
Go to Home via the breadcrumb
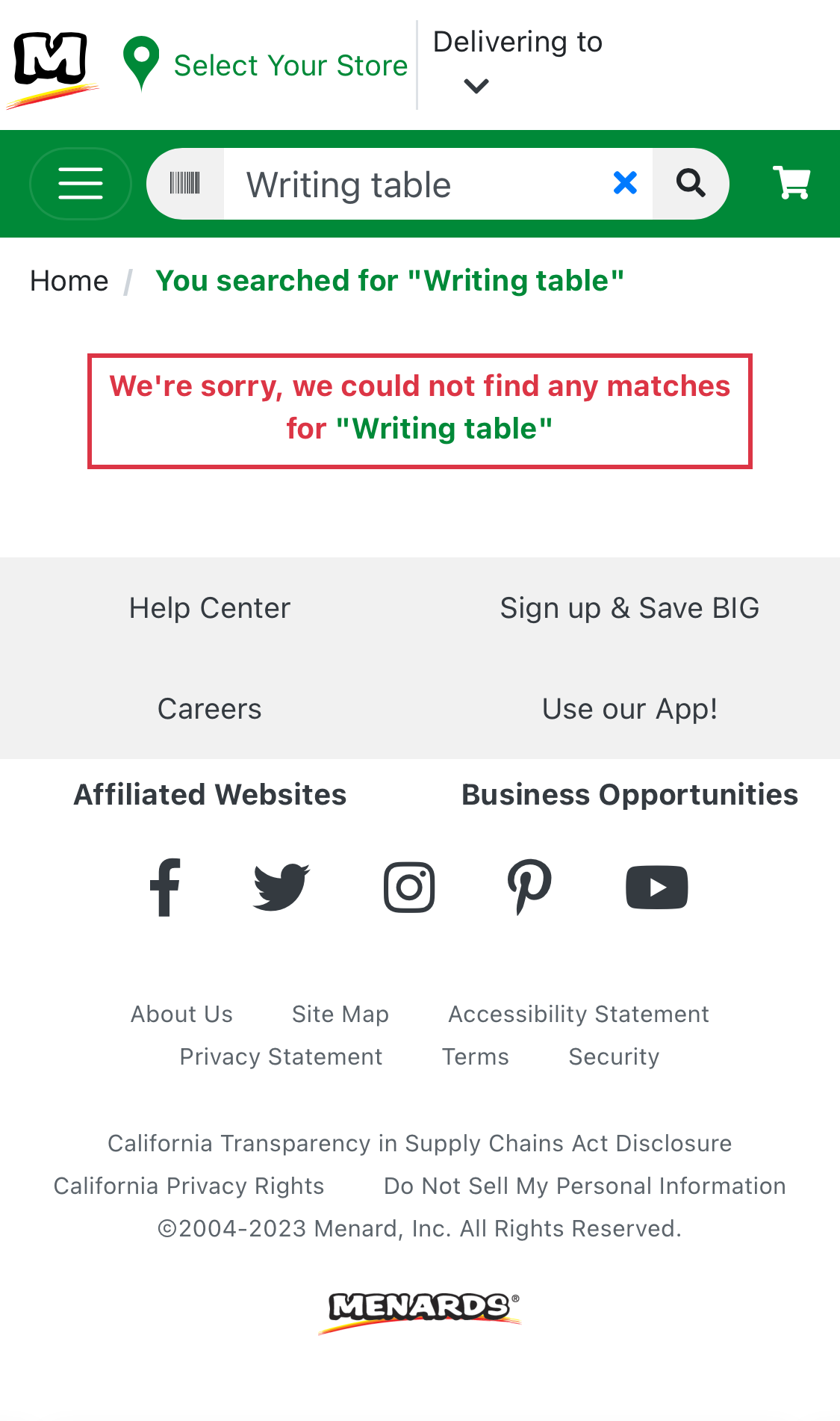69,280
